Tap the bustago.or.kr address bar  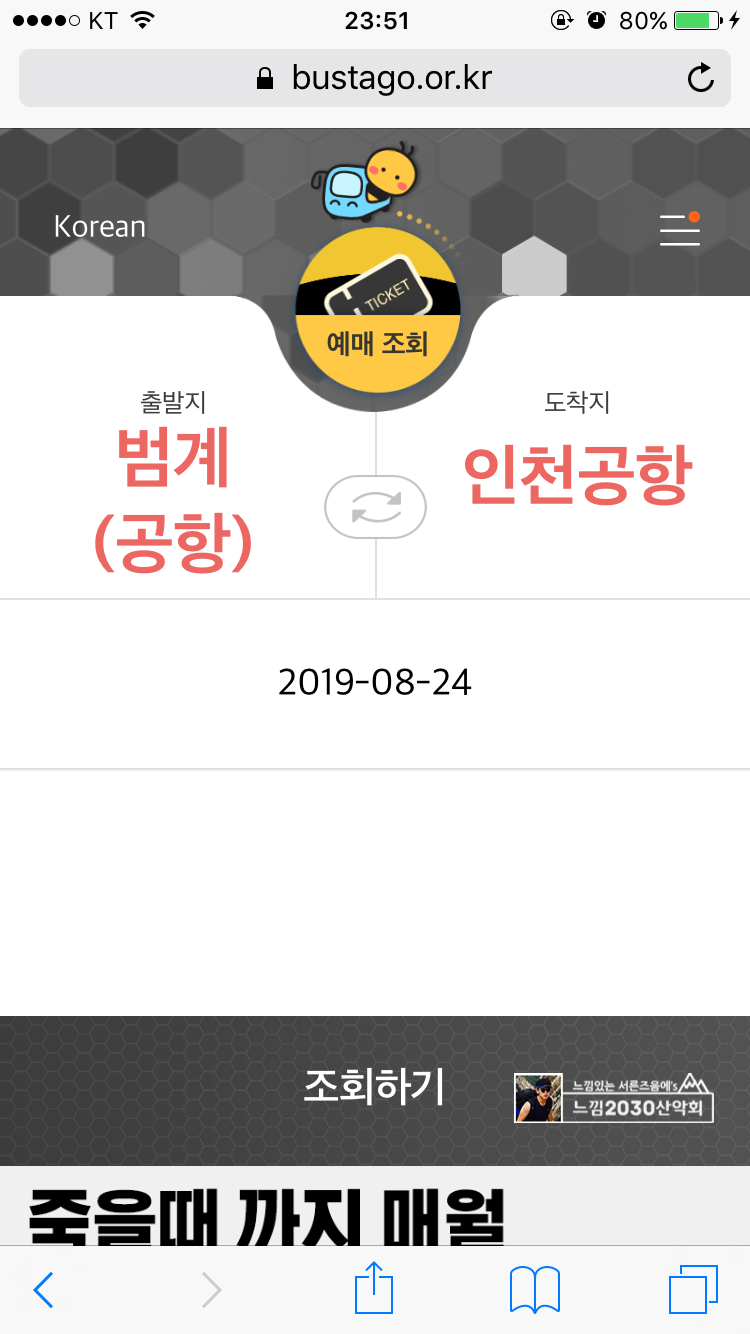375,78
